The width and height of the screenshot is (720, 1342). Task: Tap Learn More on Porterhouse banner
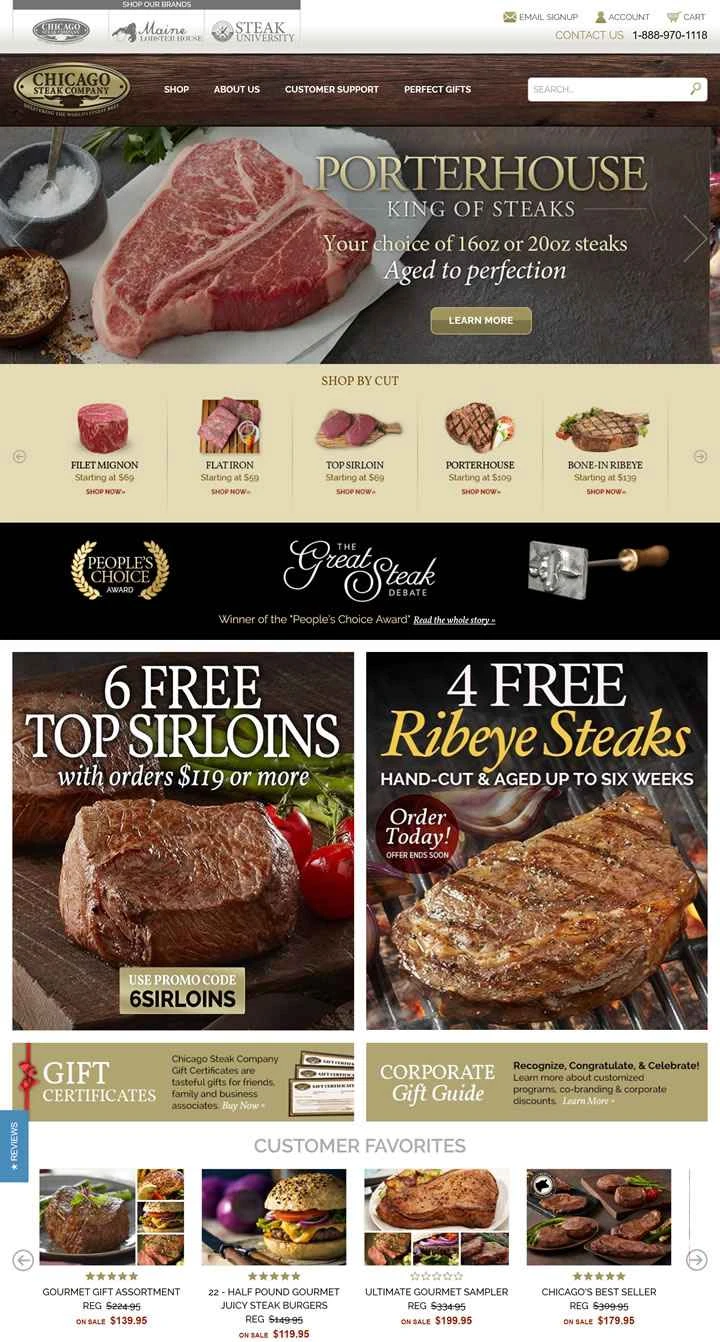481,320
